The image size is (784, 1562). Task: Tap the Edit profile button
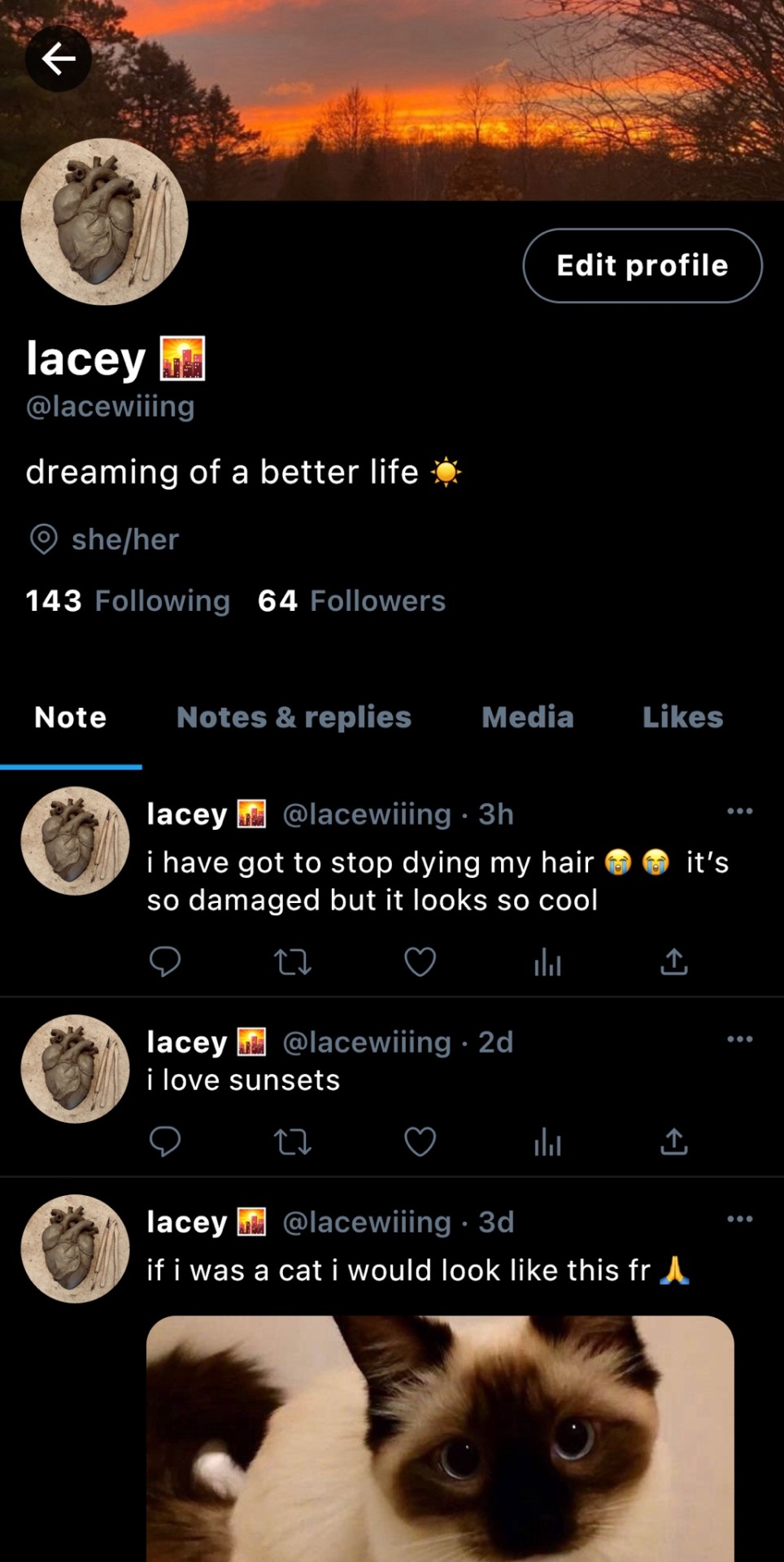point(642,265)
